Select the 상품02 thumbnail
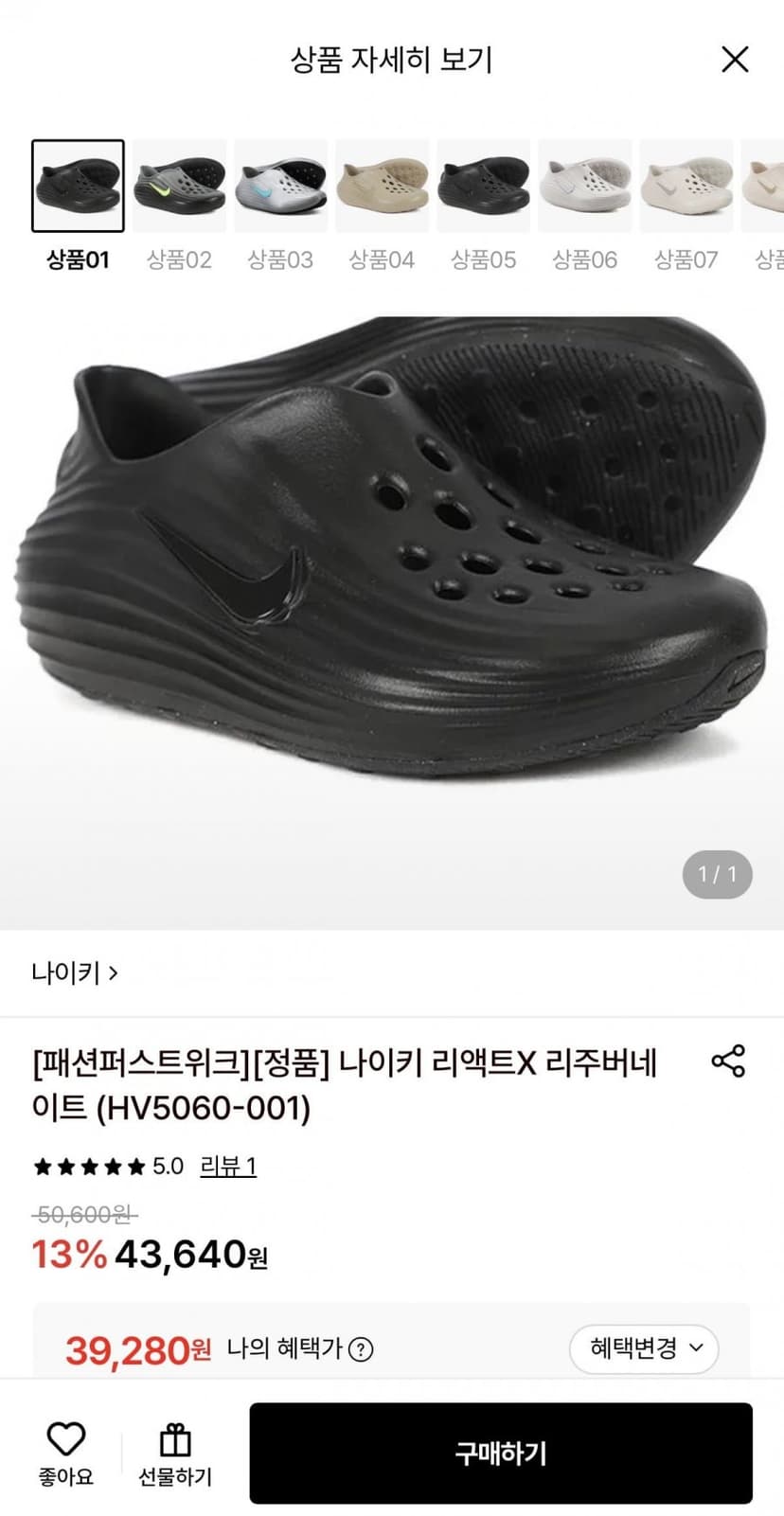This screenshot has width=784, height=1516. tap(179, 186)
